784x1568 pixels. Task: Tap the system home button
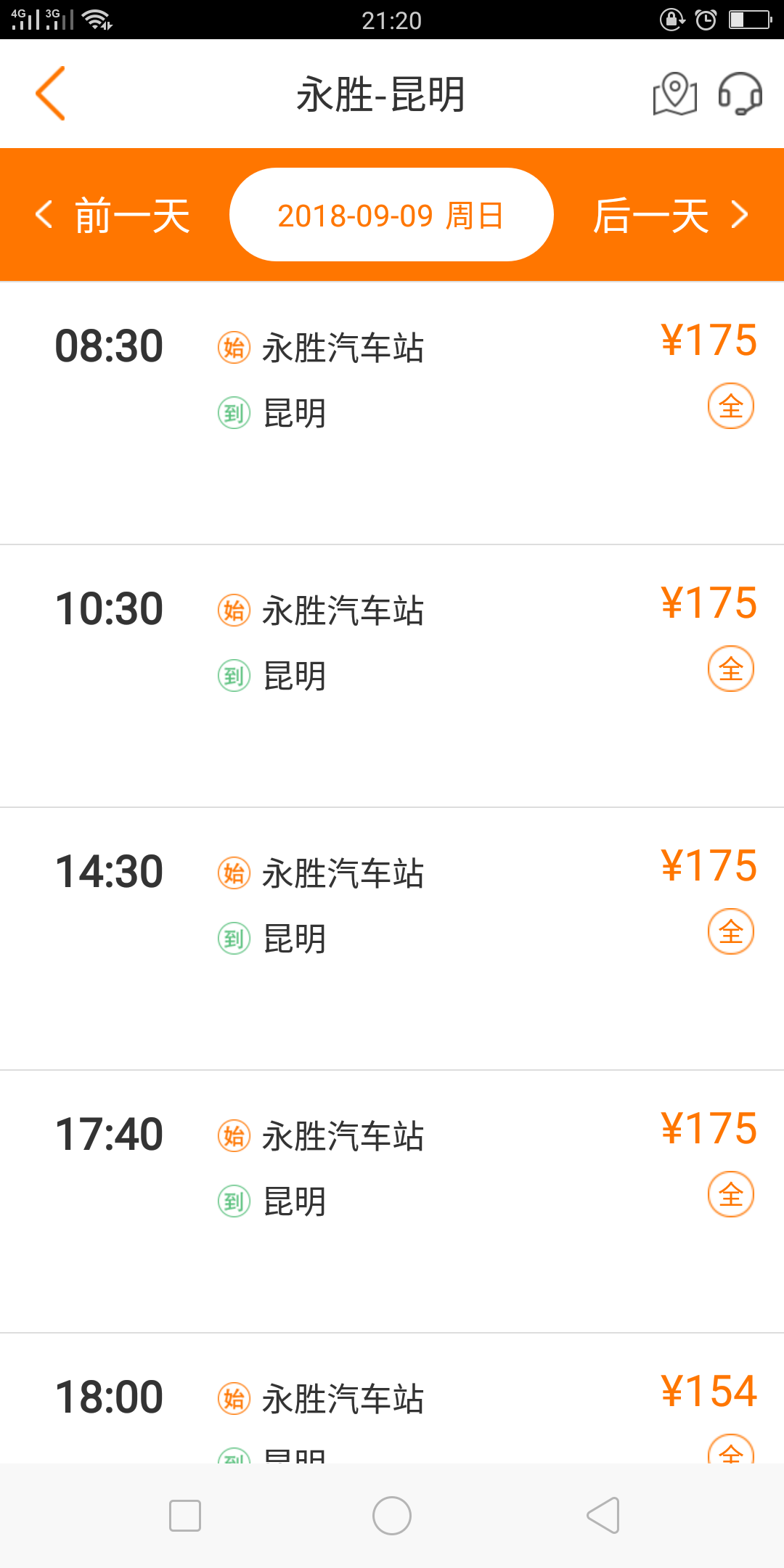coord(392,1516)
